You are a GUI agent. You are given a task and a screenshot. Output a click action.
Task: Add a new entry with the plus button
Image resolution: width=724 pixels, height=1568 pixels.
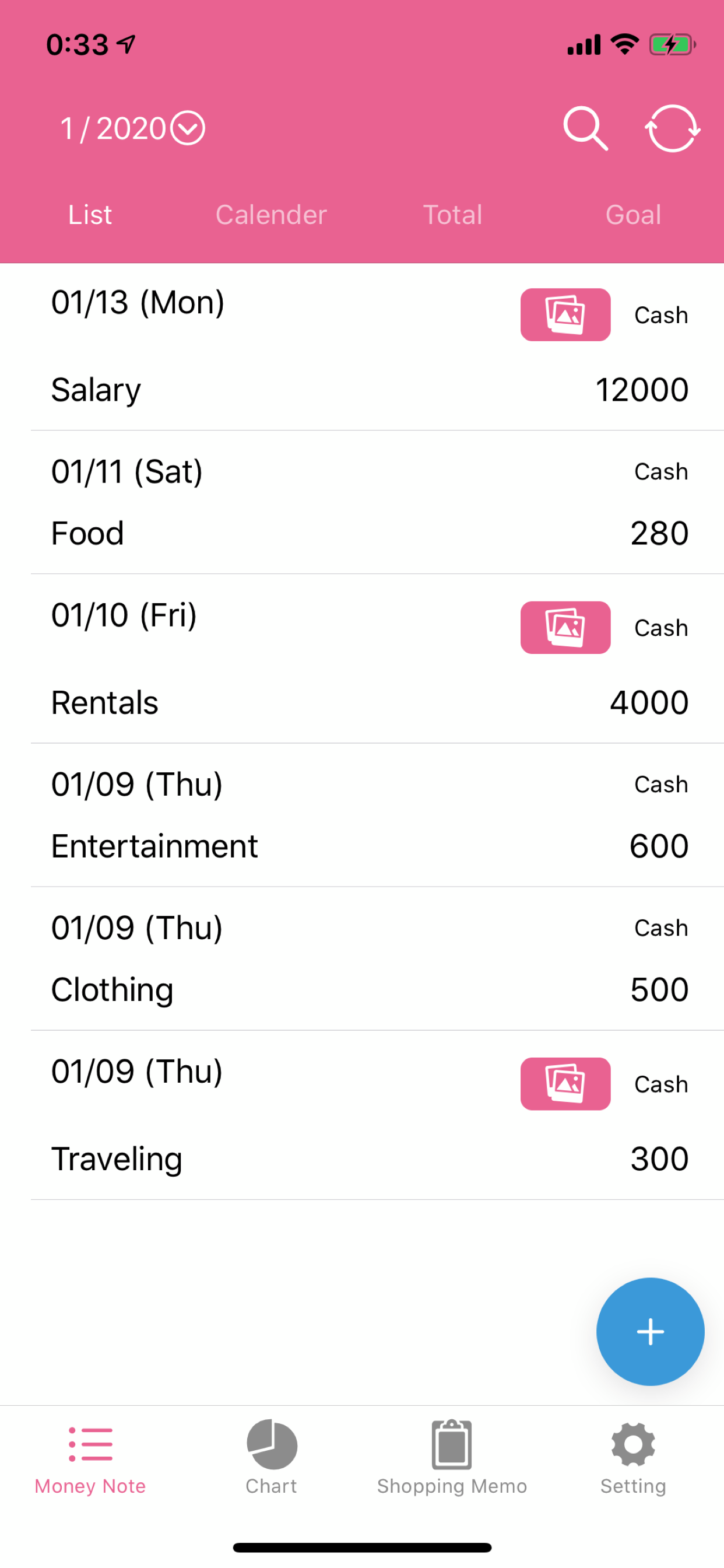651,1332
